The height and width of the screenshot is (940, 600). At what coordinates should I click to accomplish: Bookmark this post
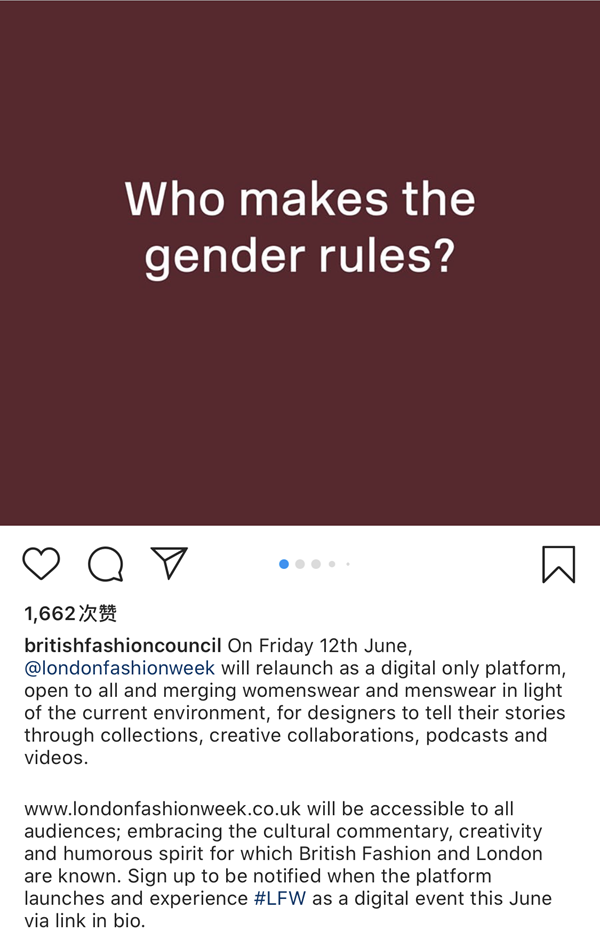click(x=558, y=564)
